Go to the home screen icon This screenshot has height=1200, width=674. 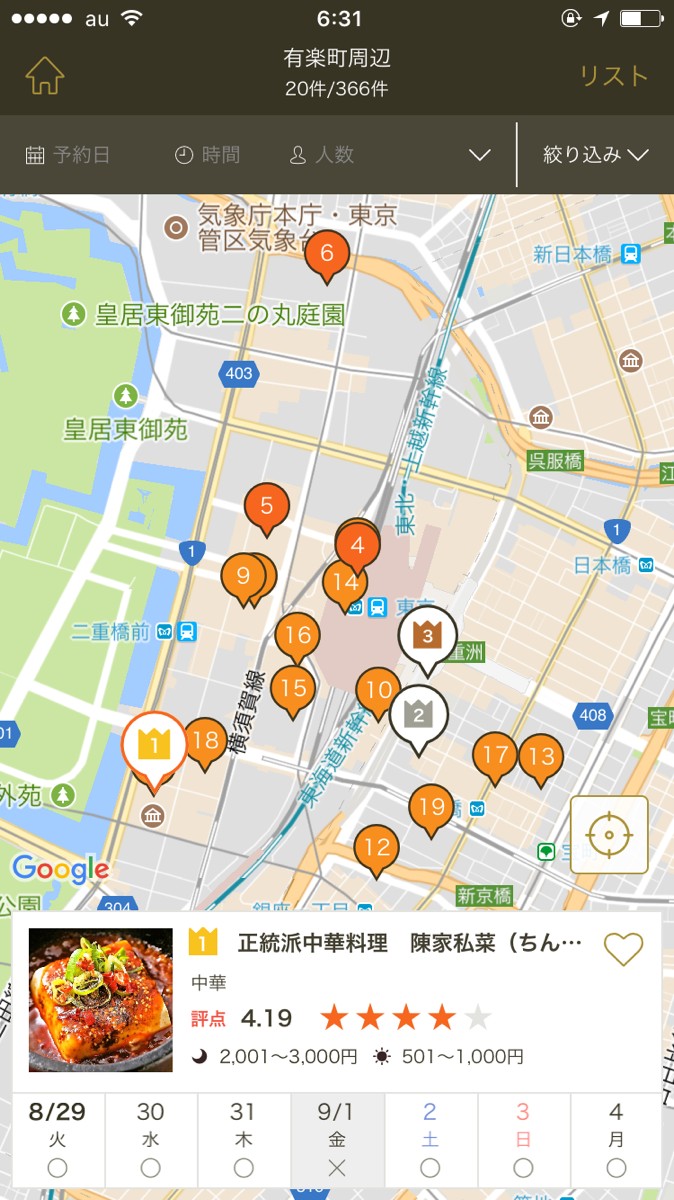click(x=45, y=75)
